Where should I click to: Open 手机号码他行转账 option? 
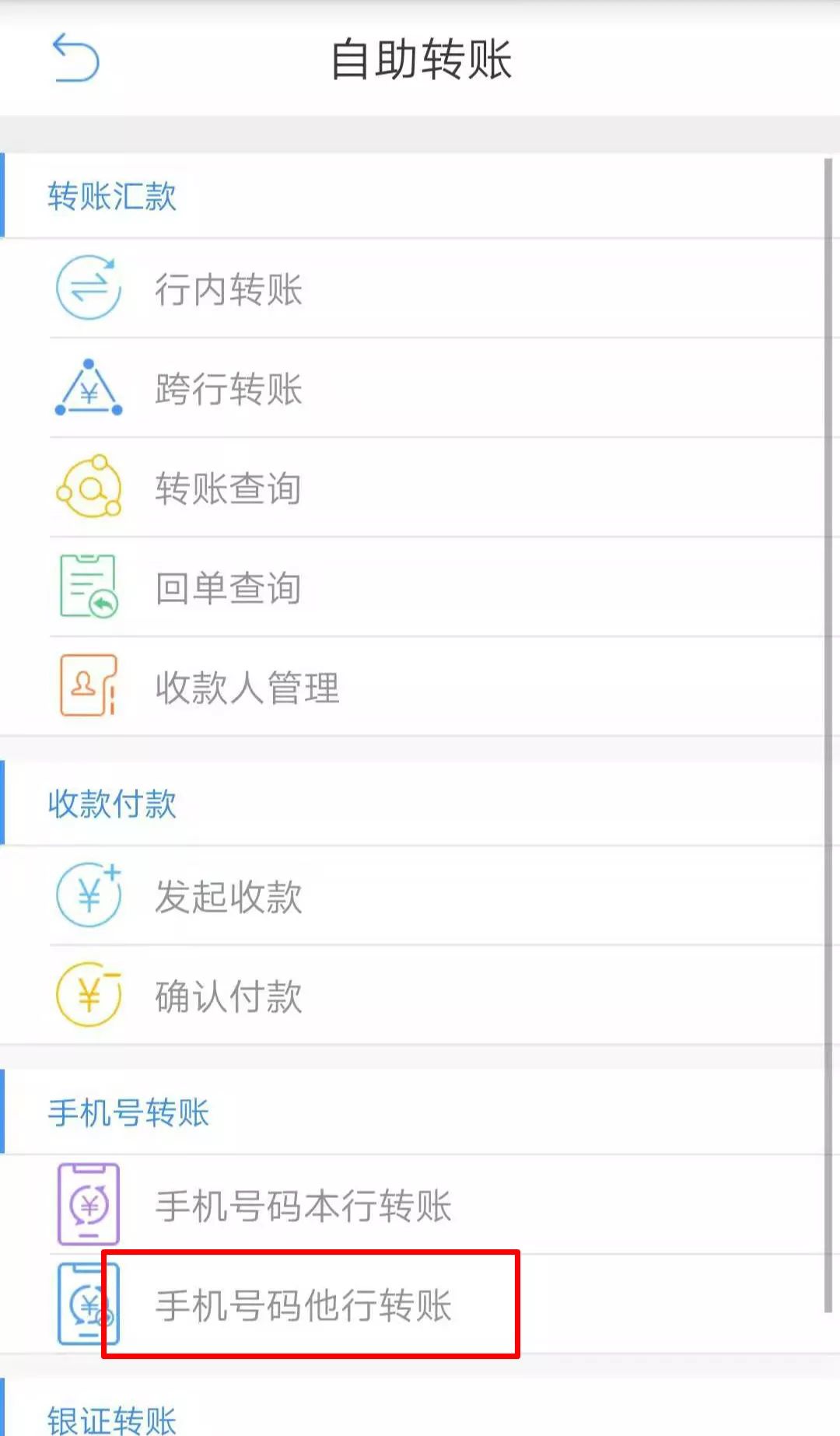pyautogui.click(x=303, y=1305)
